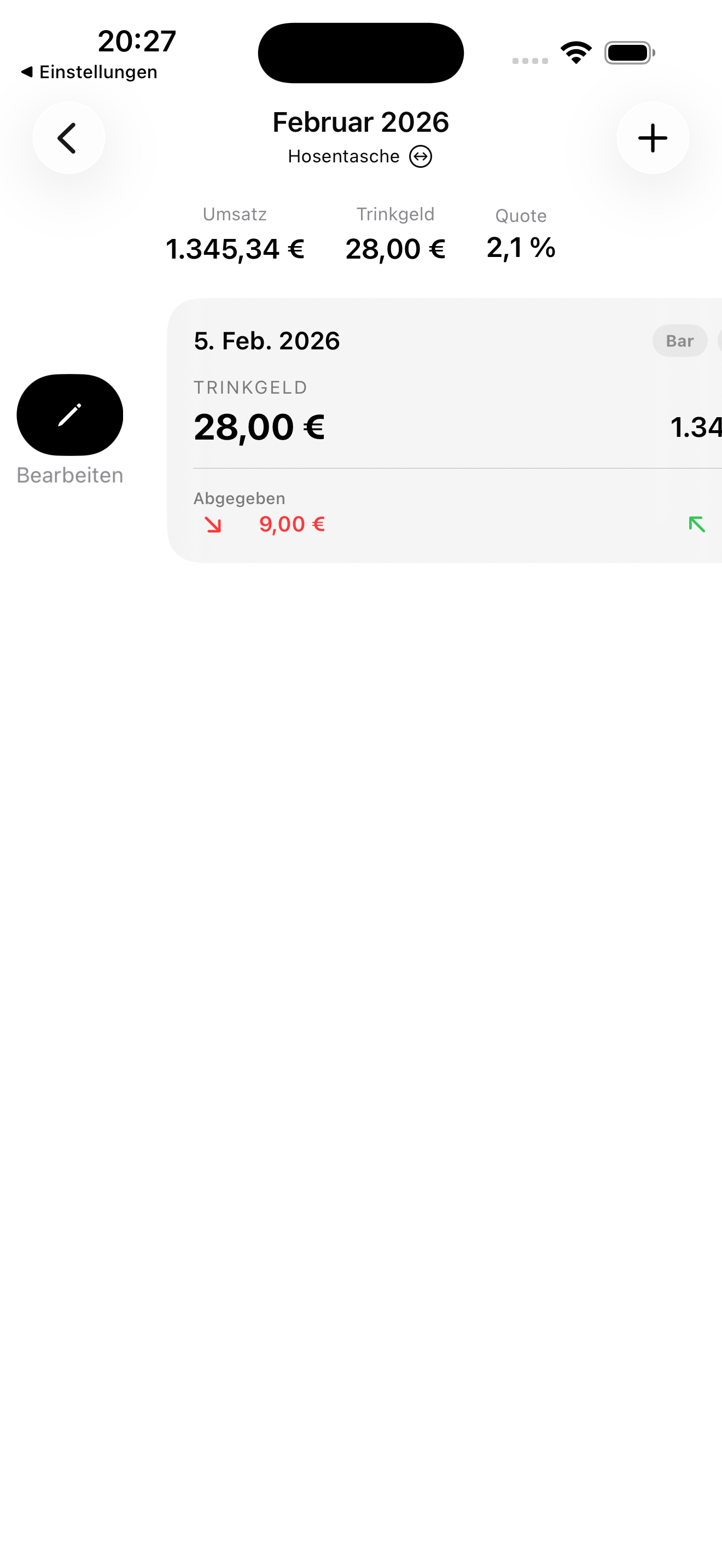Return to Einstellungen via status bar link
Screen dimensions: 722x1568
[x=89, y=72]
